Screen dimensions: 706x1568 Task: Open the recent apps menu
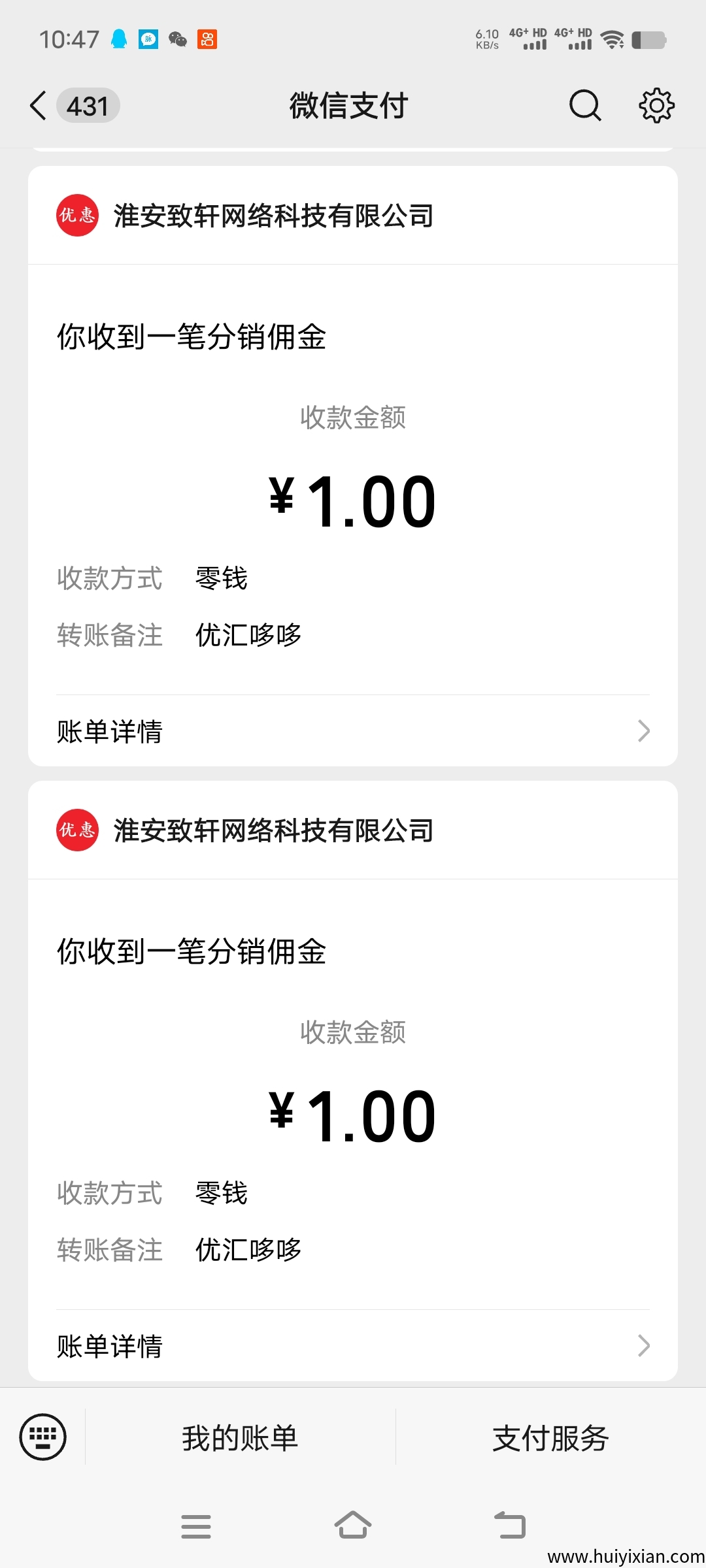point(196,1526)
